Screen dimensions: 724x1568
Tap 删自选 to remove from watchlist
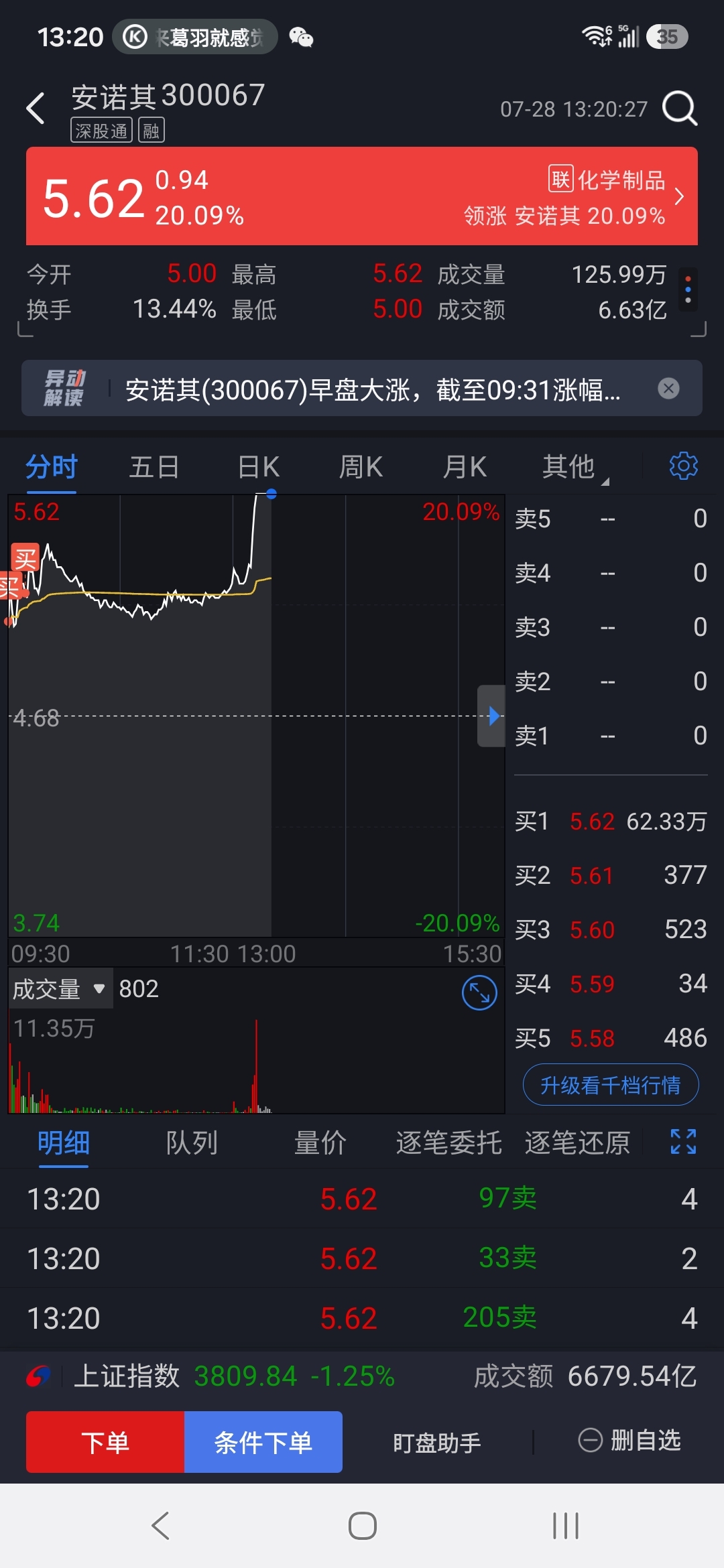click(x=629, y=1440)
